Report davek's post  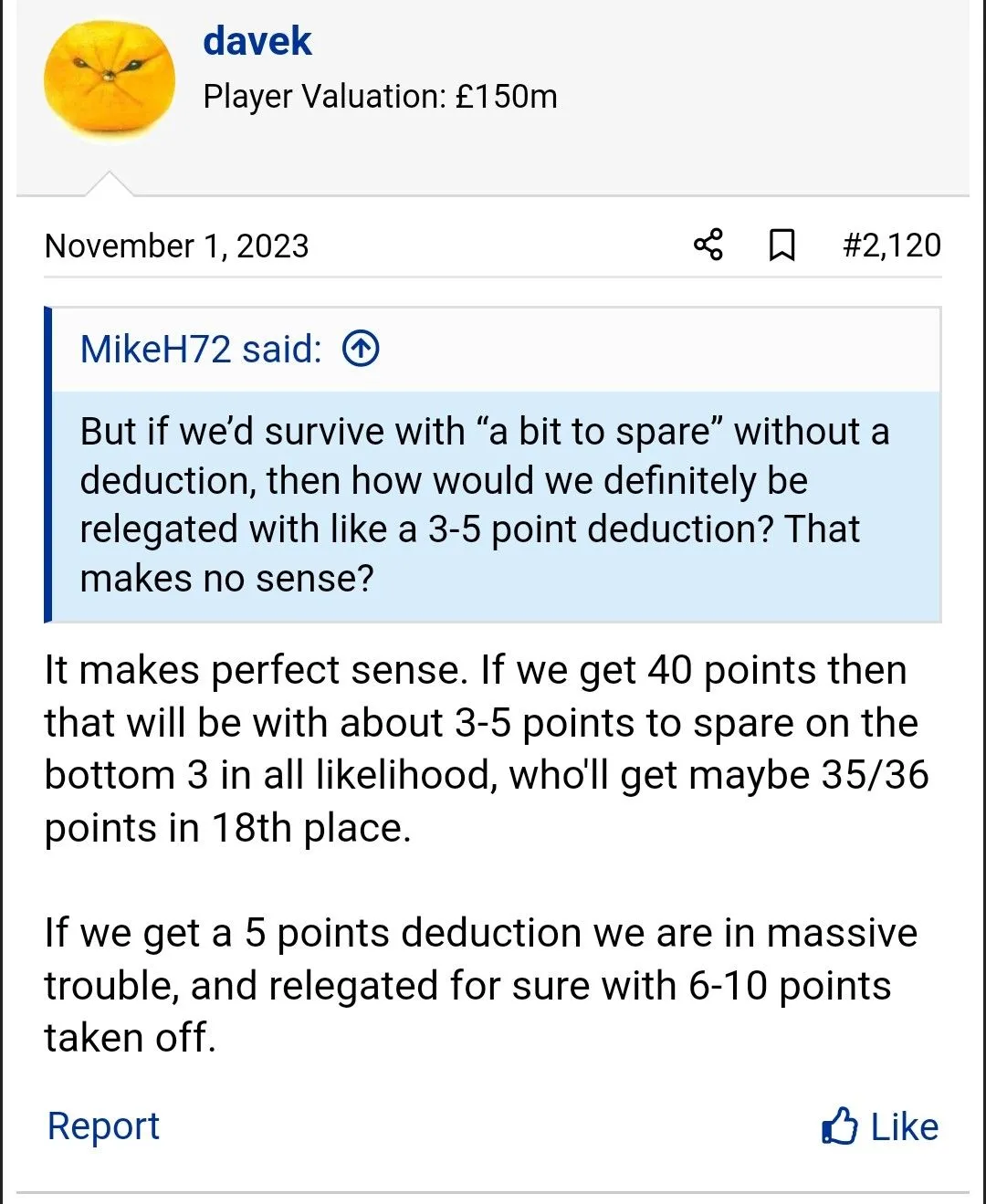point(103,1125)
